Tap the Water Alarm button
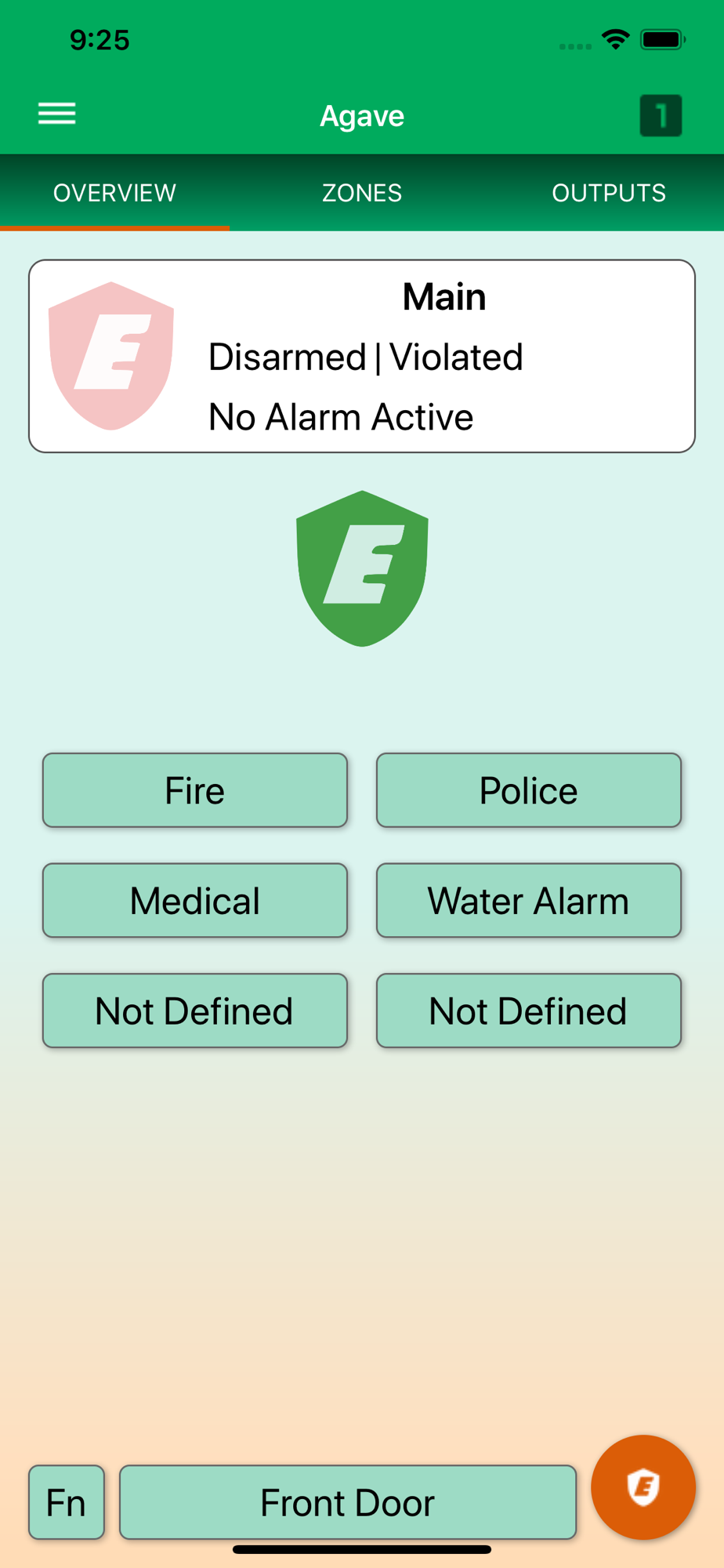 coord(529,900)
